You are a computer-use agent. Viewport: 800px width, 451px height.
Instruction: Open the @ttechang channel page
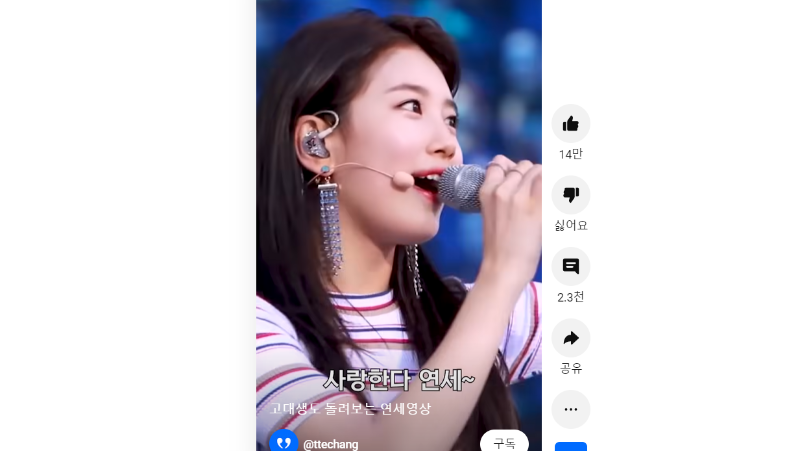[x=330, y=444]
